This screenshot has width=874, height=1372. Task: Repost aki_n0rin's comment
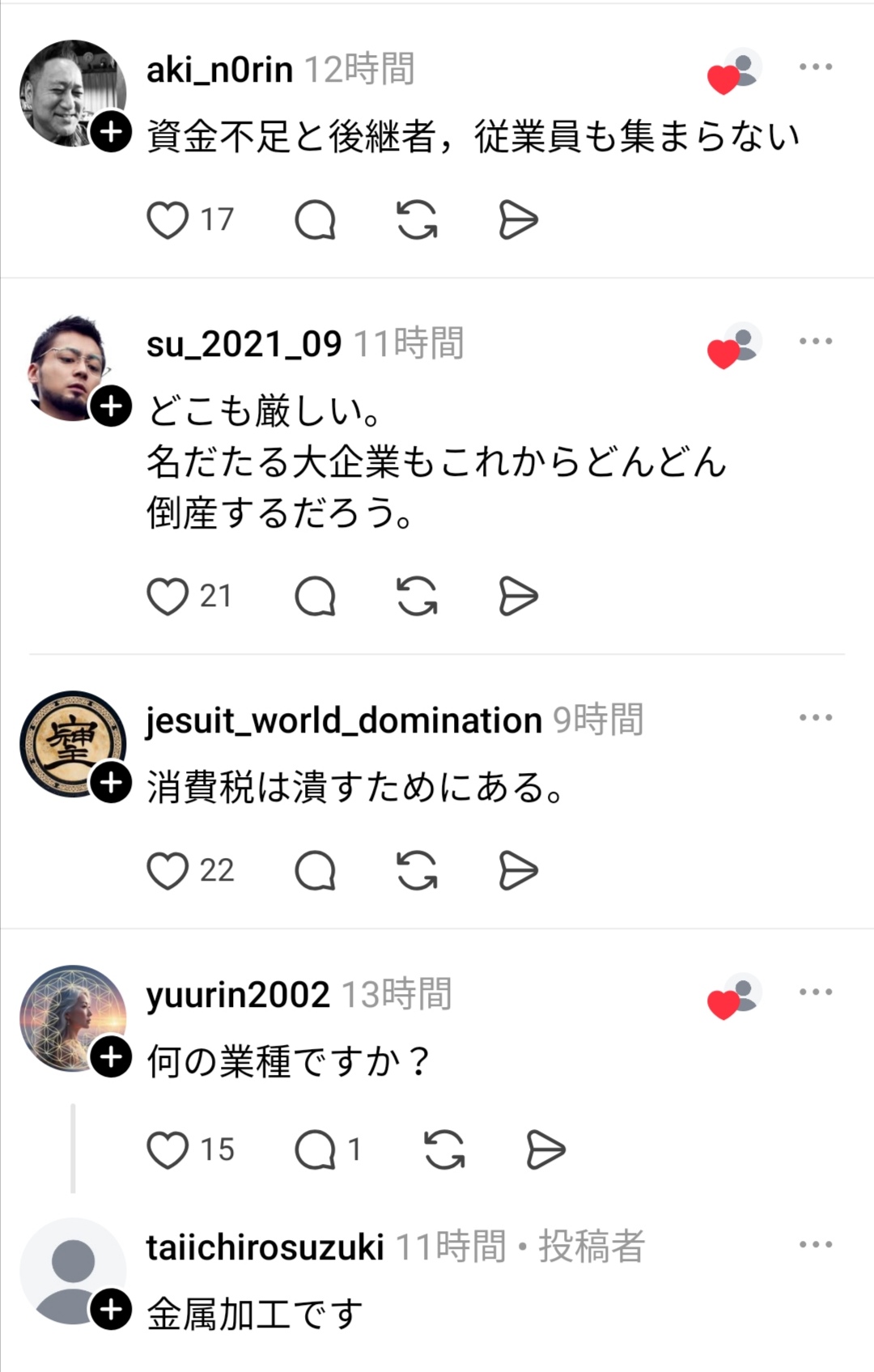pos(417,220)
